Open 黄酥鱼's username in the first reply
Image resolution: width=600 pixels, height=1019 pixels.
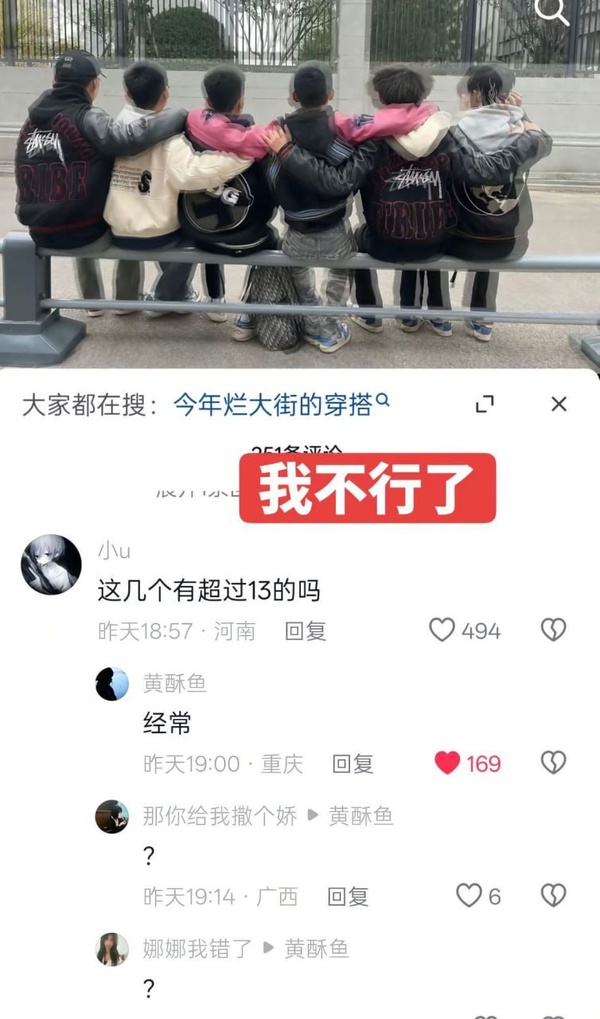[x=174, y=683]
